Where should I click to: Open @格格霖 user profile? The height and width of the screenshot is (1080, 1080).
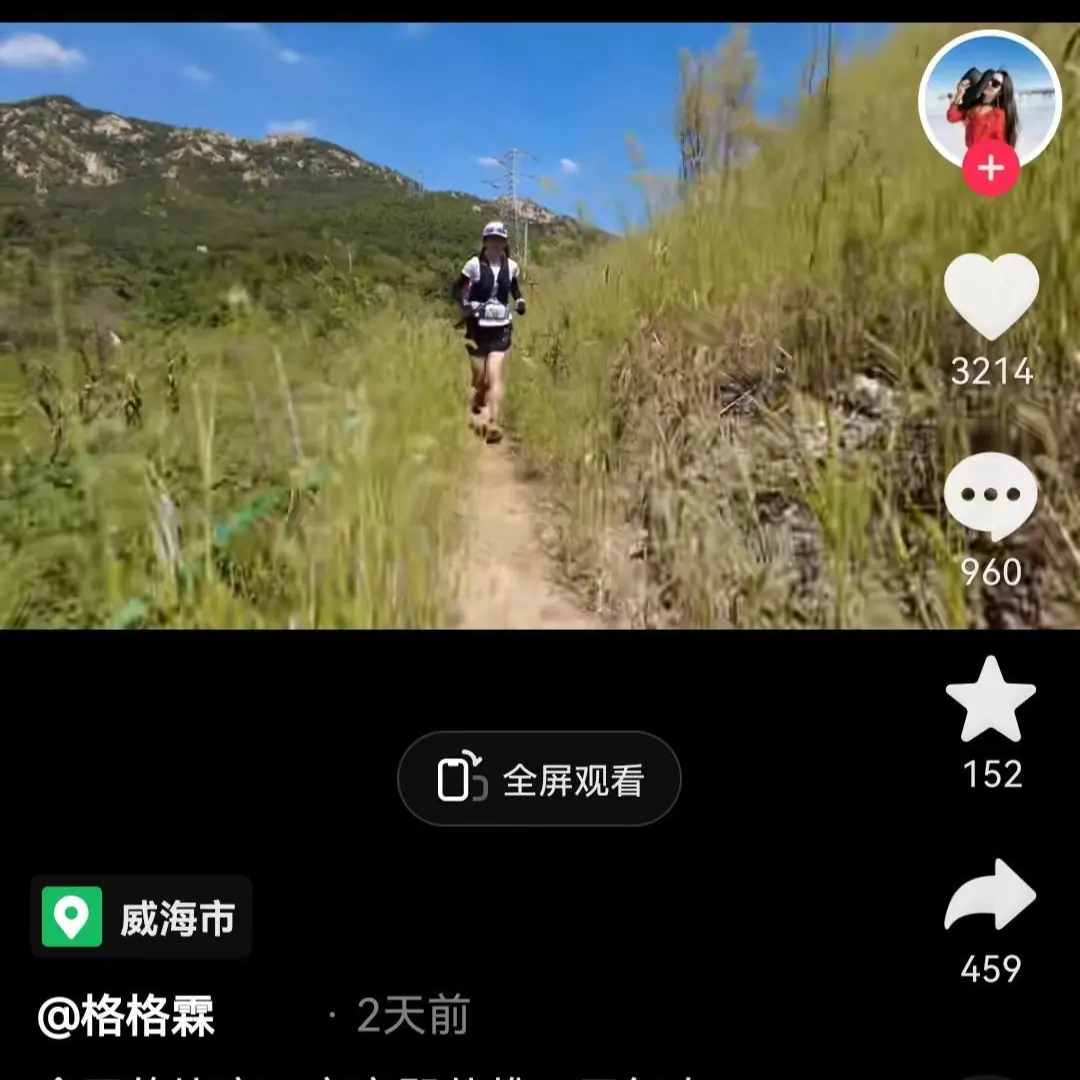tap(126, 1017)
